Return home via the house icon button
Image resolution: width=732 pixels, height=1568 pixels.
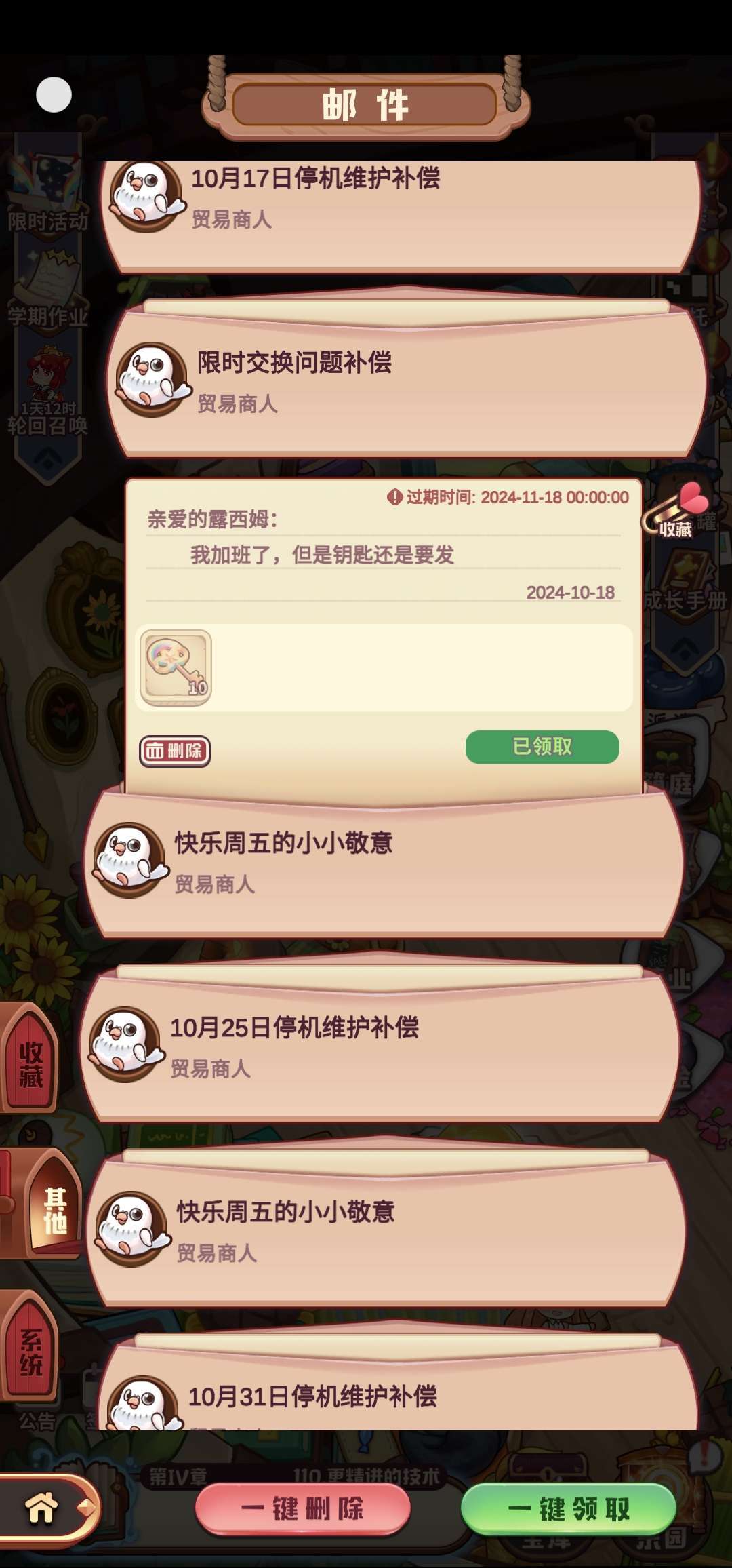point(42,1508)
